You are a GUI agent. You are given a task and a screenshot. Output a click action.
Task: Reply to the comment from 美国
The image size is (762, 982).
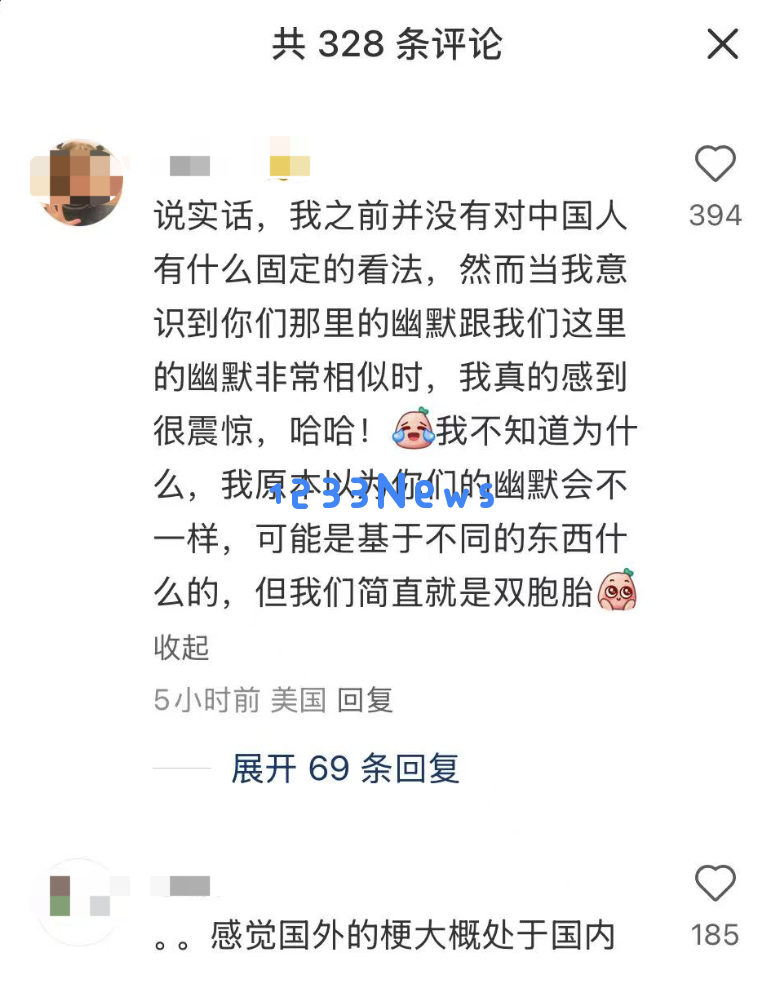point(365,700)
